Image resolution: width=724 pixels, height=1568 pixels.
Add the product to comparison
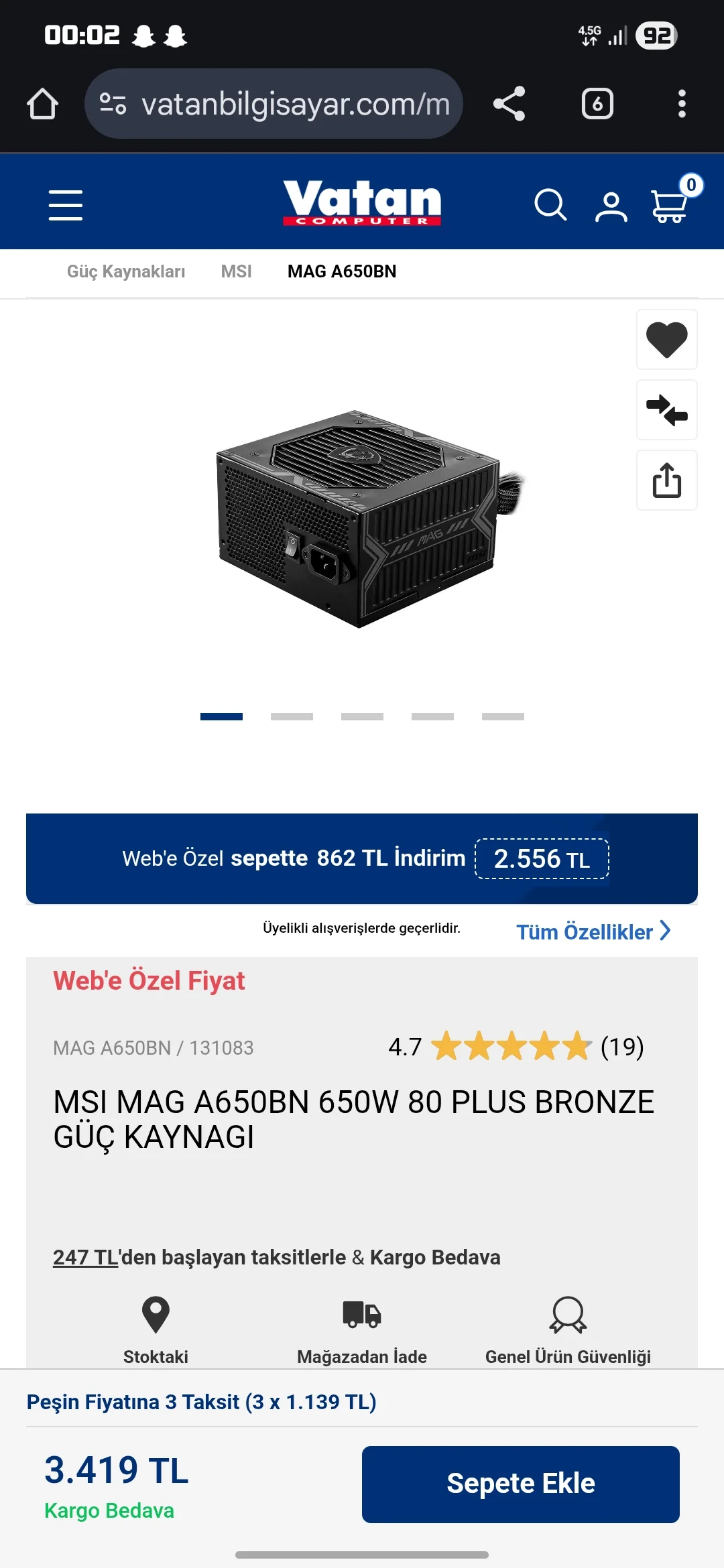tap(666, 410)
